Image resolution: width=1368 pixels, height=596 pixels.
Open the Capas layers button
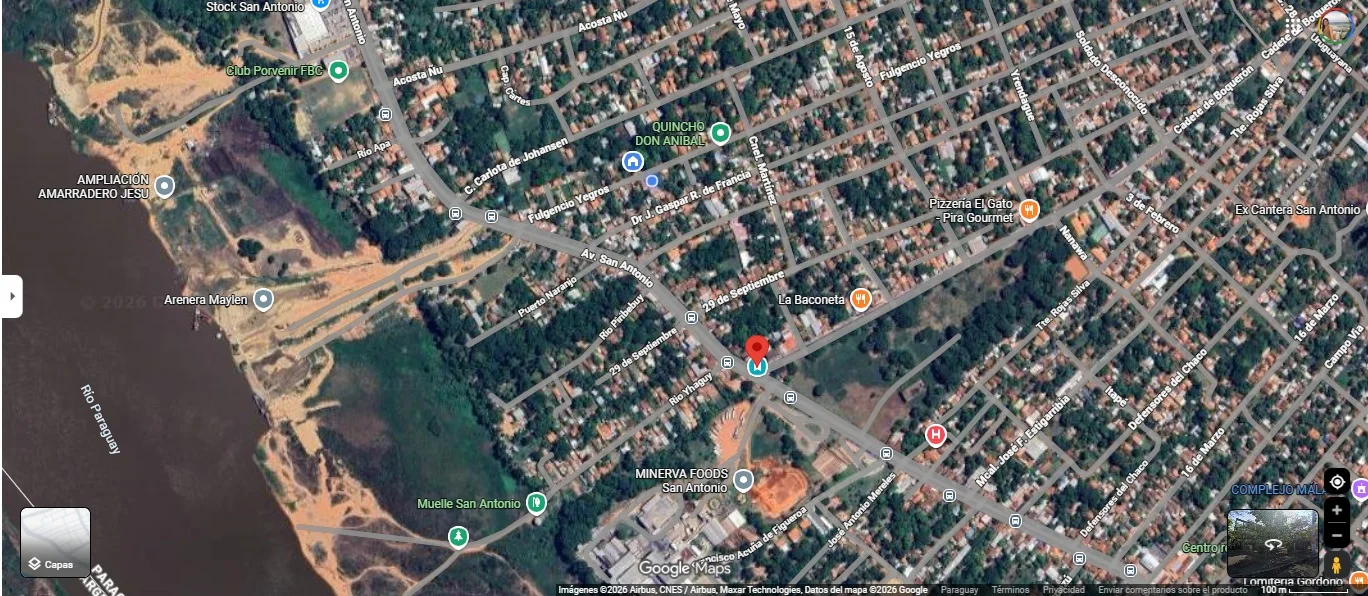click(55, 542)
